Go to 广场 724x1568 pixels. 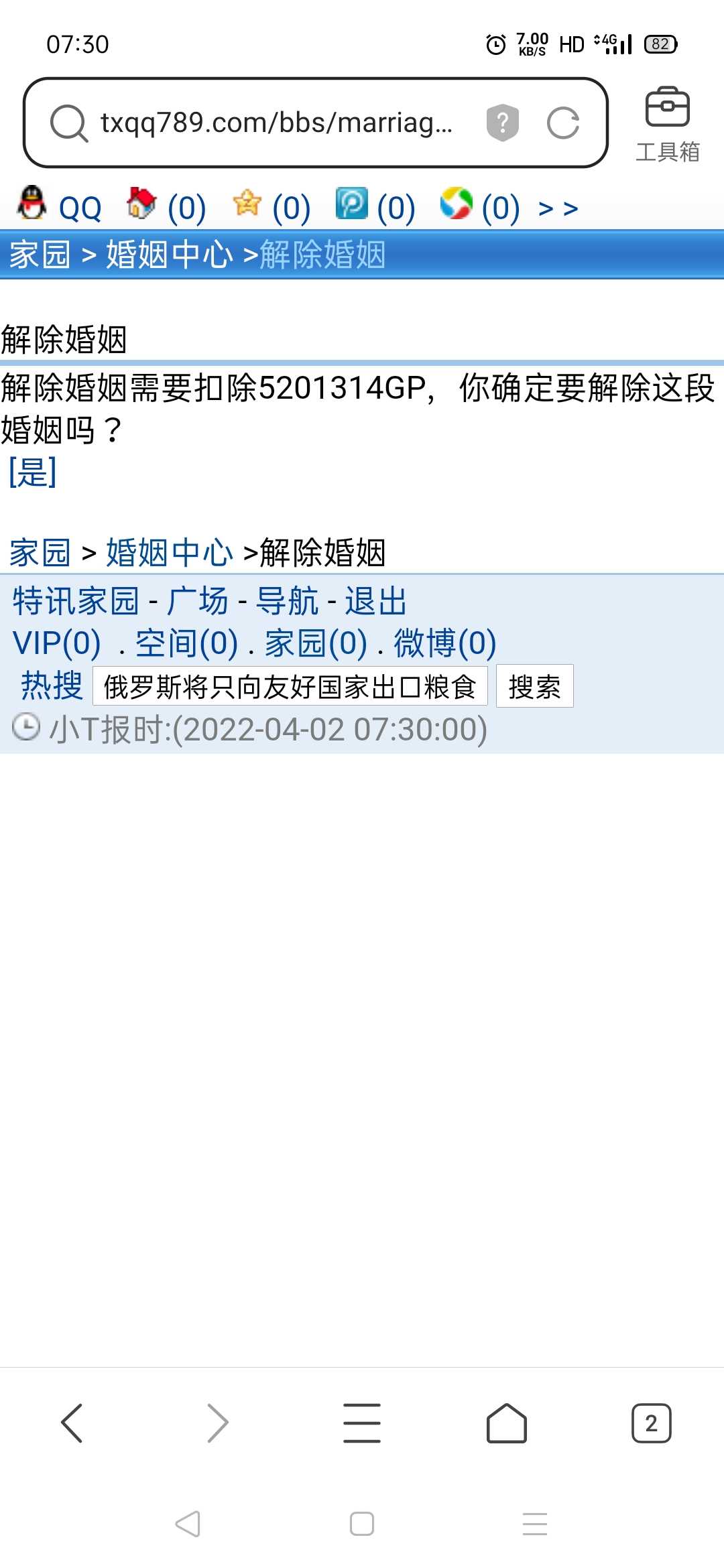coord(198,601)
